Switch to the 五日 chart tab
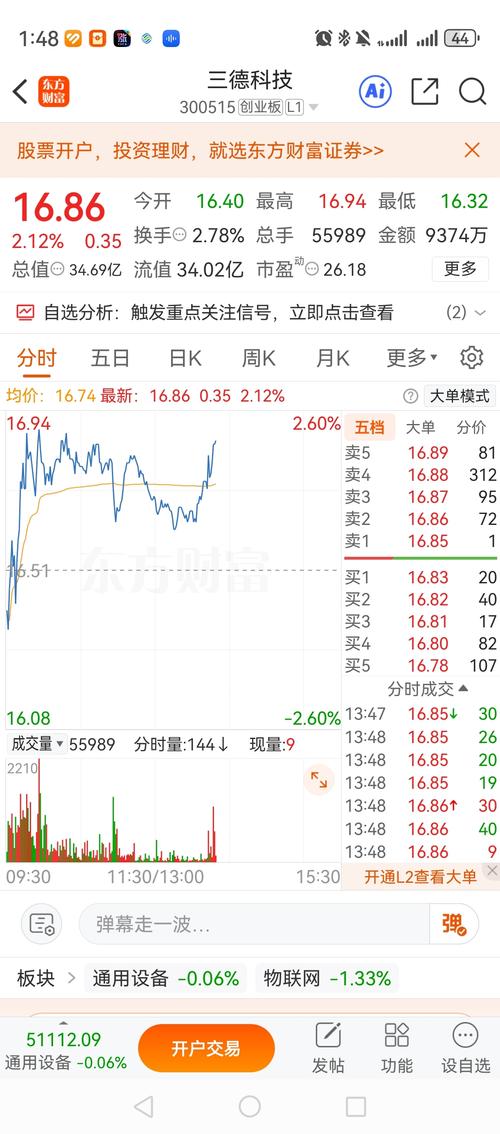 tap(110, 357)
